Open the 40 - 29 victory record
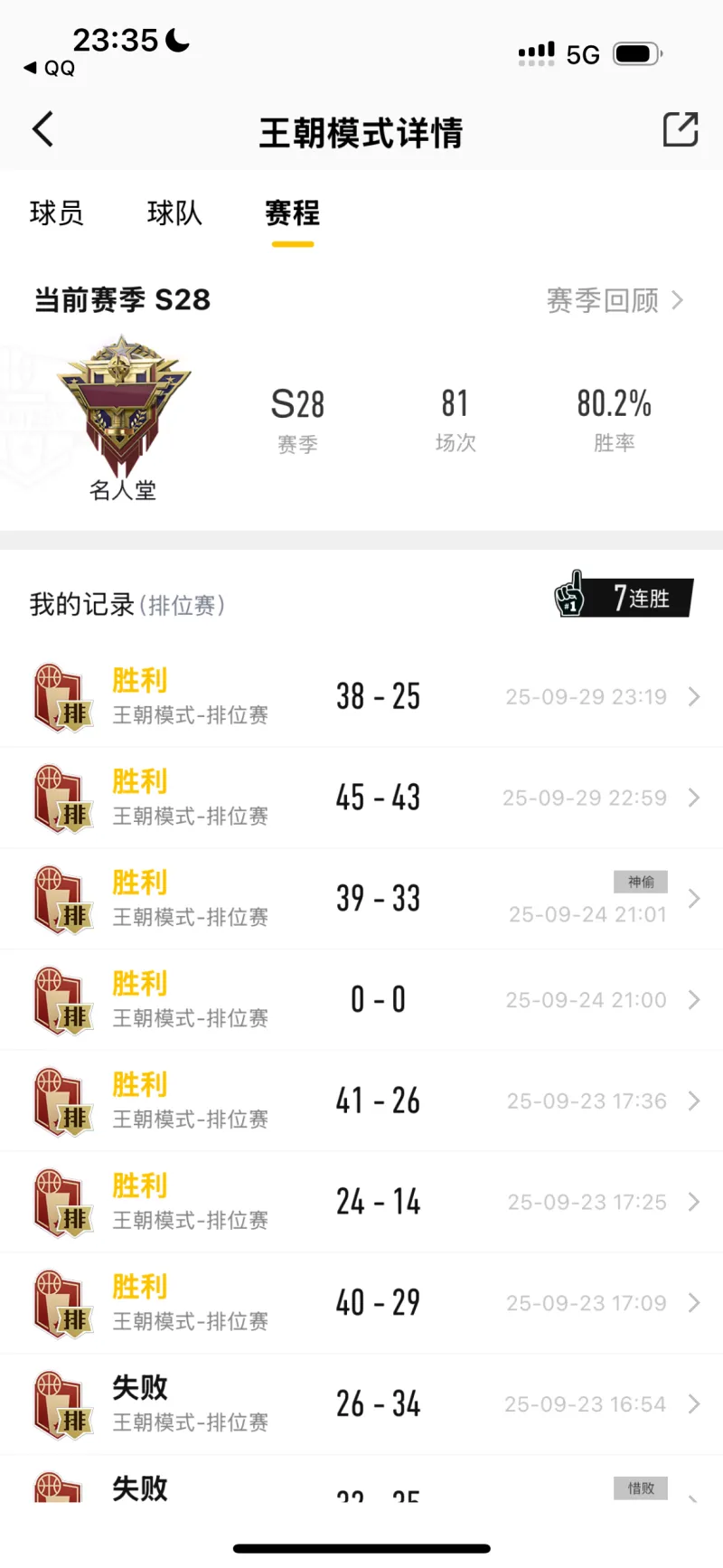Screen dimensions: 723x1568 point(361,1303)
